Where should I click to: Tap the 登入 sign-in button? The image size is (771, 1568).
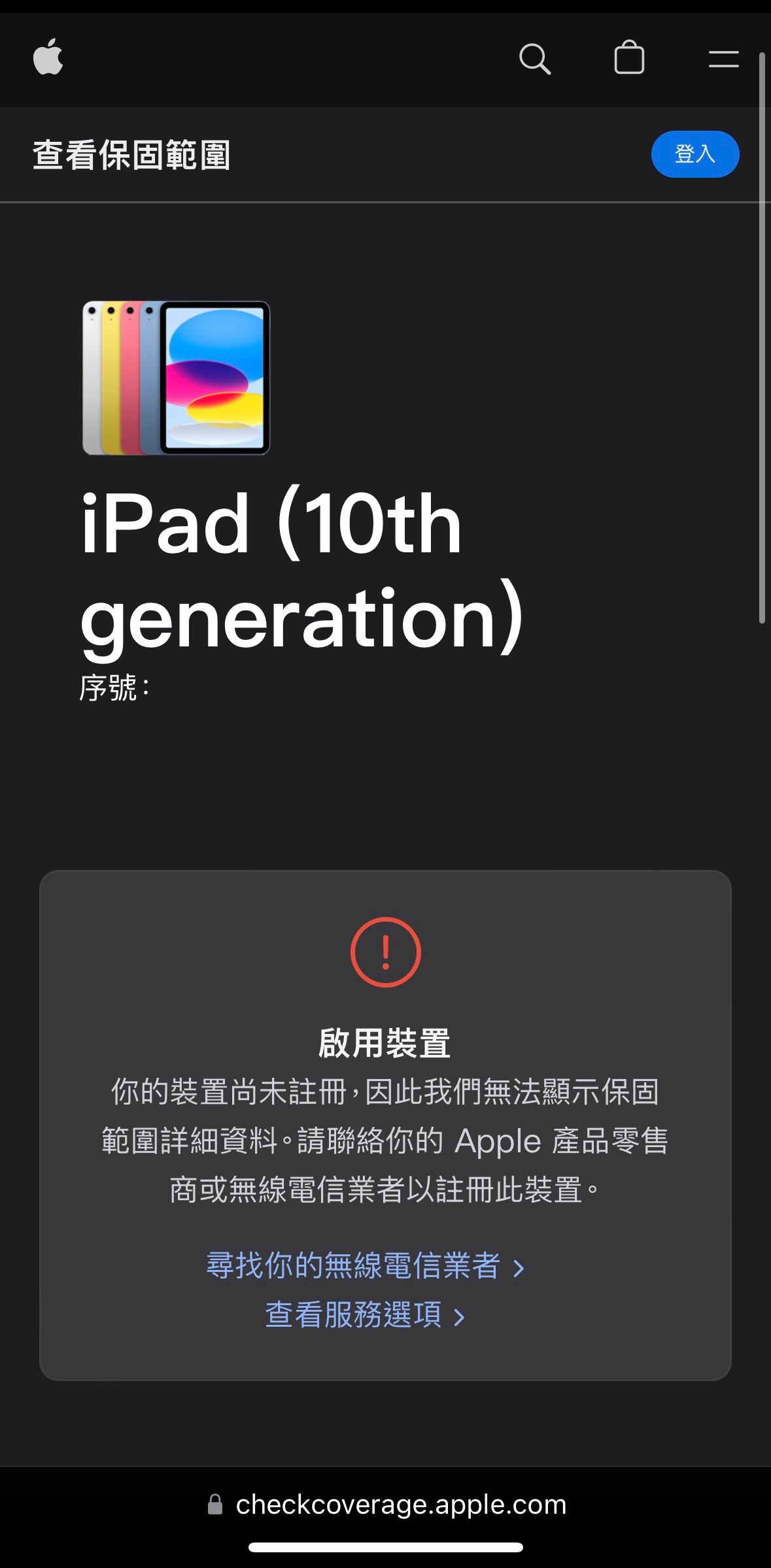pos(694,154)
